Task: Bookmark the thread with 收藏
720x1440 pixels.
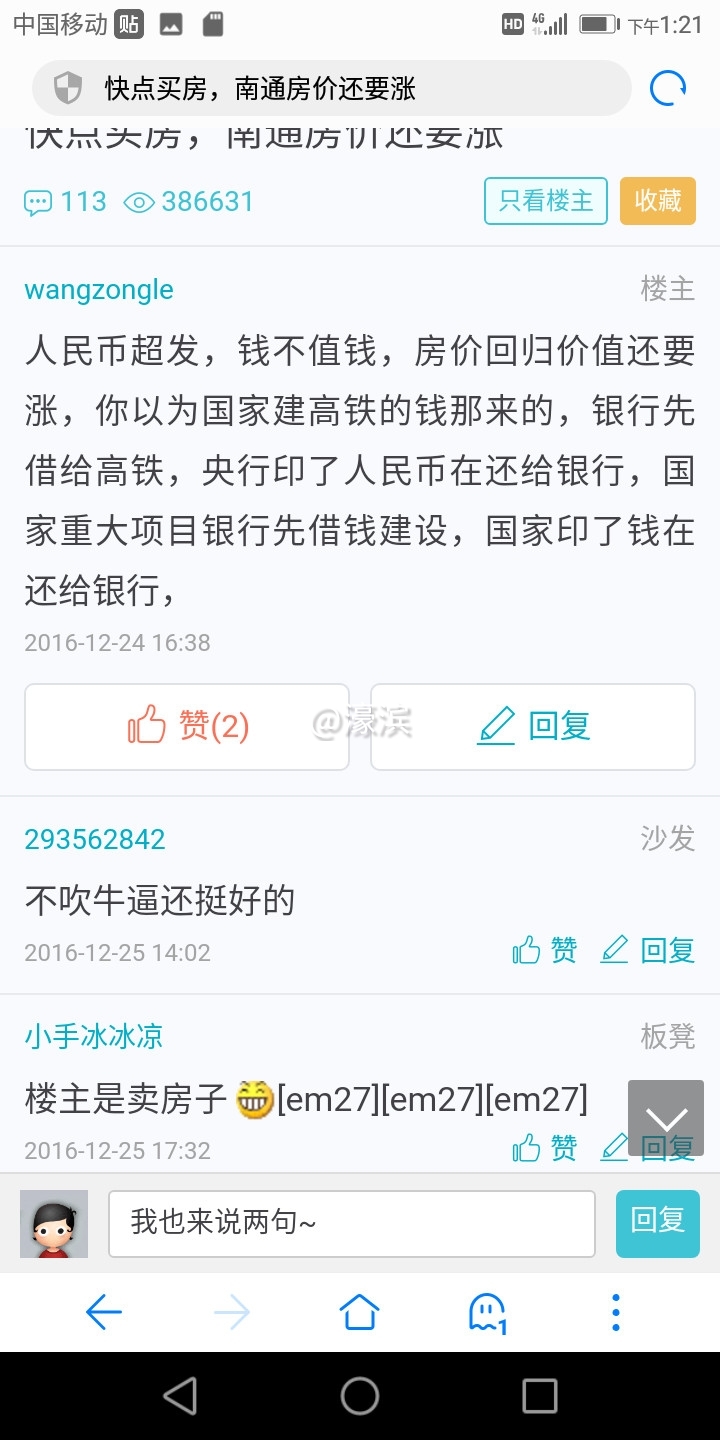Action: pyautogui.click(x=658, y=201)
